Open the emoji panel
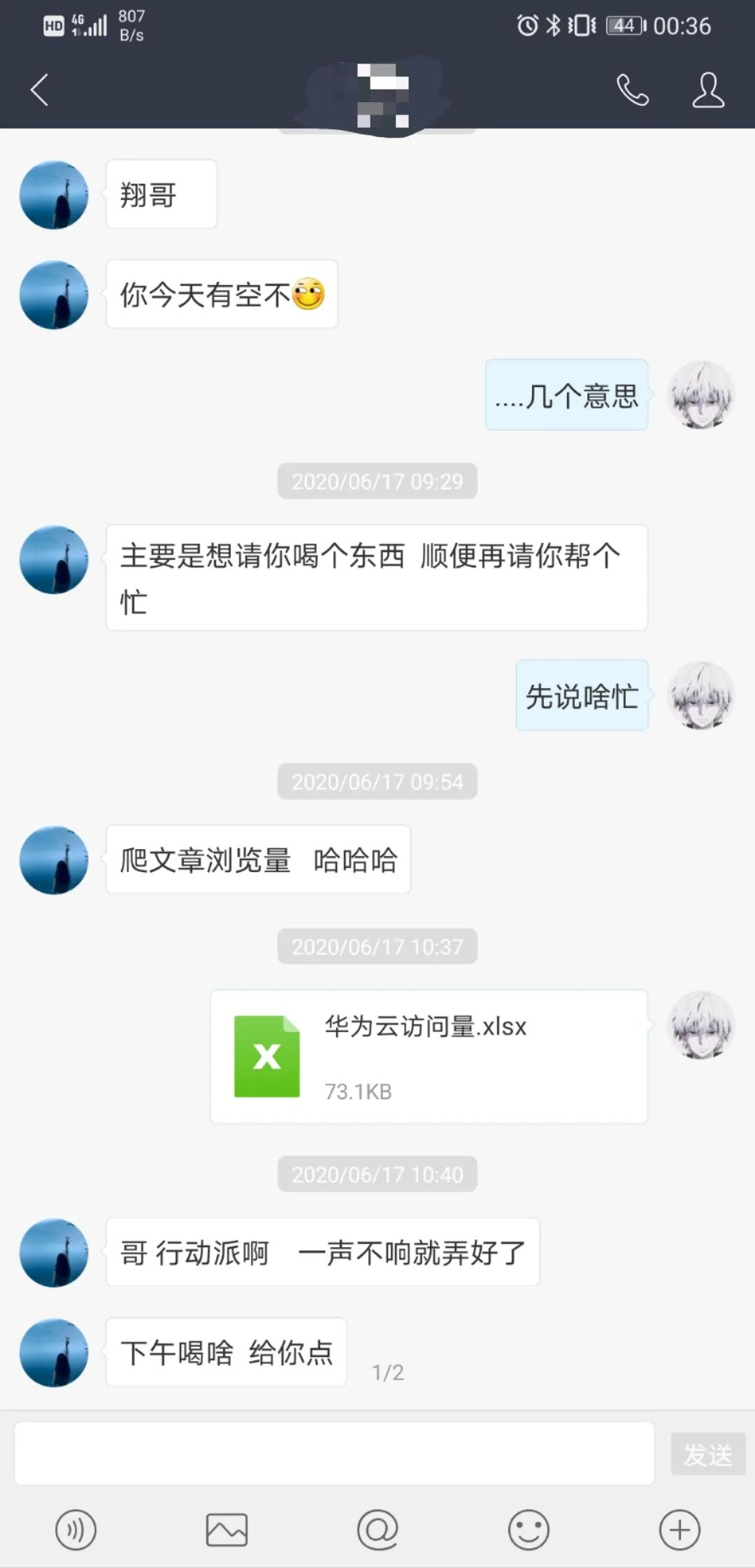Image resolution: width=755 pixels, height=1568 pixels. 528,1530
